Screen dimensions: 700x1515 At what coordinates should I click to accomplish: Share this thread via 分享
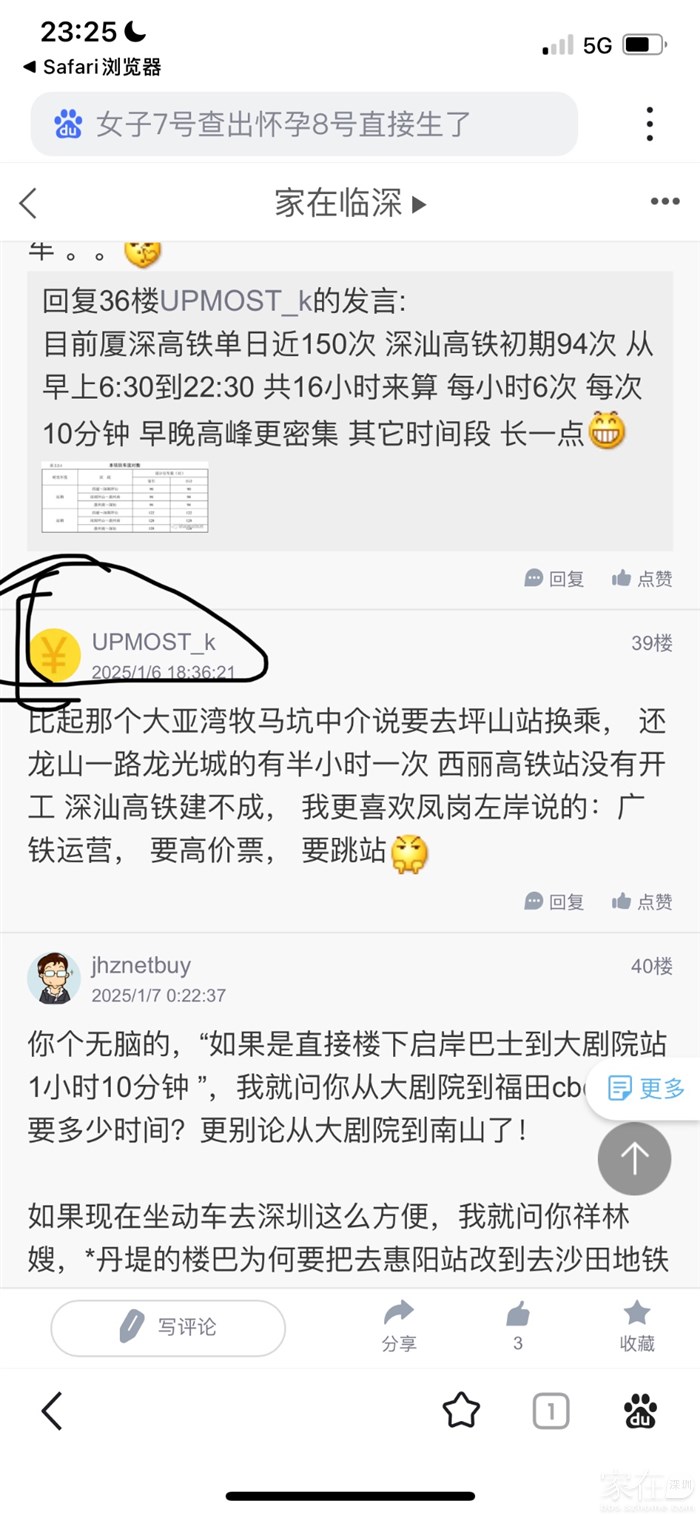[x=398, y=1326]
